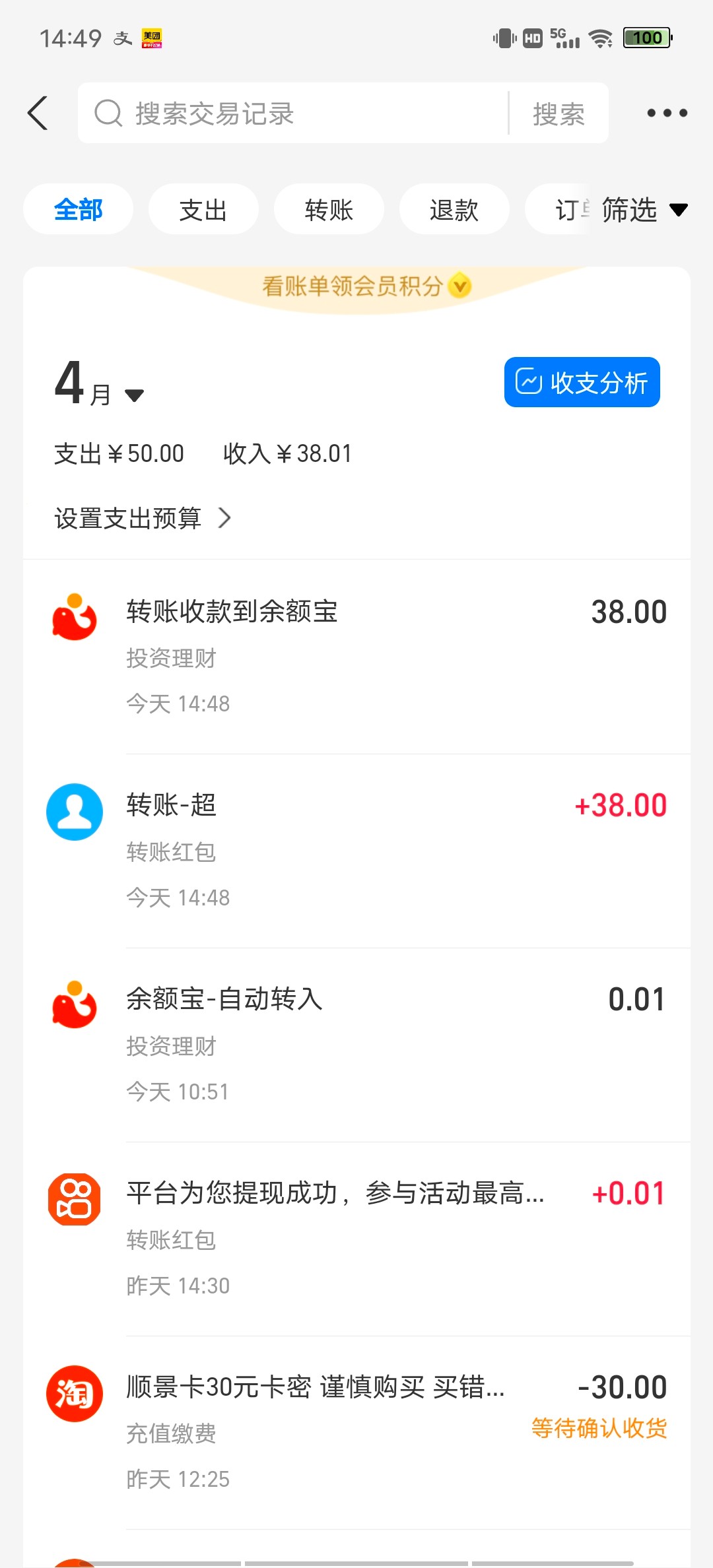Switch to the 转账 tab
The image size is (713, 1568).
pyautogui.click(x=329, y=210)
